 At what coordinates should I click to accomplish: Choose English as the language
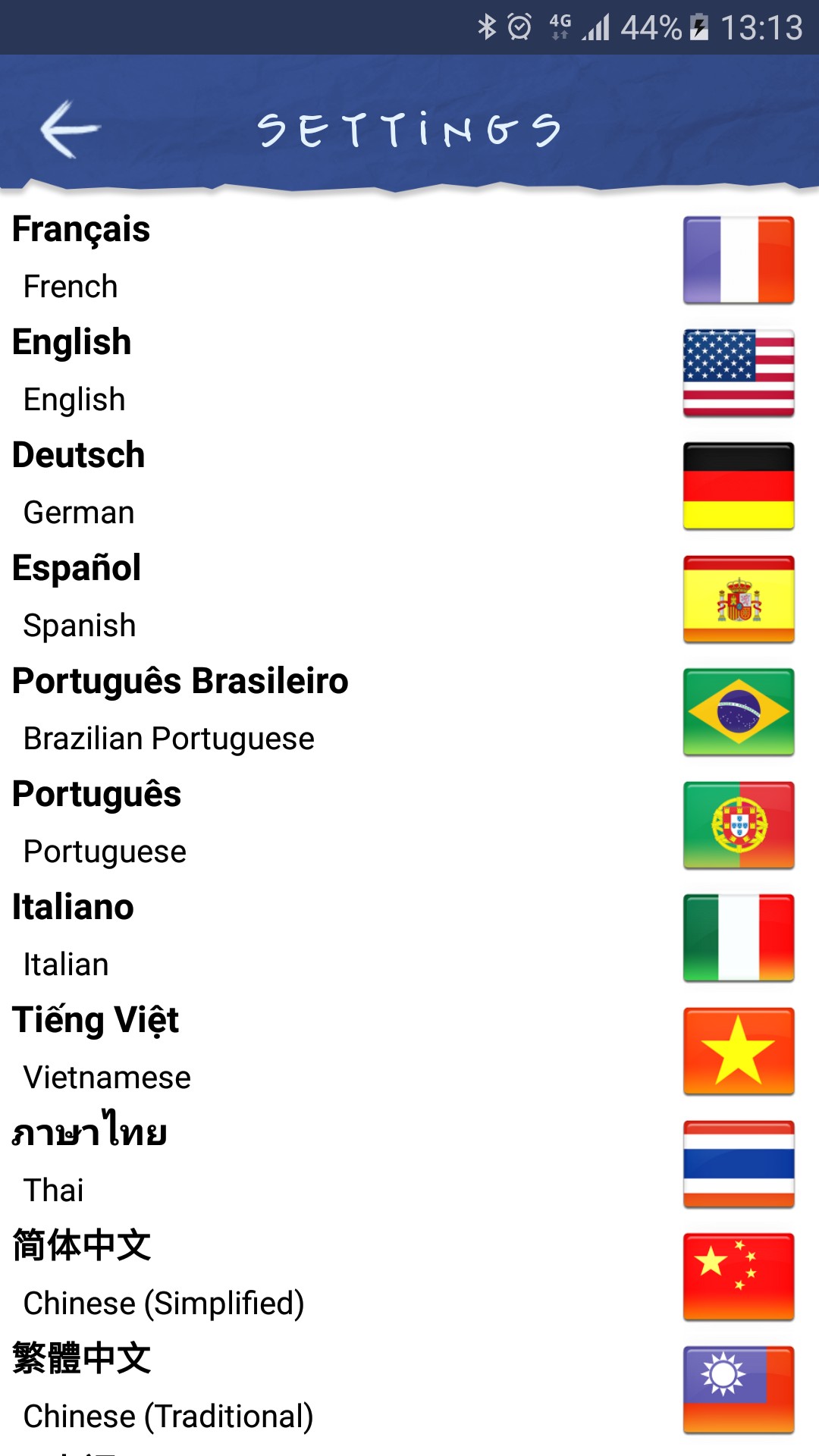[409, 371]
